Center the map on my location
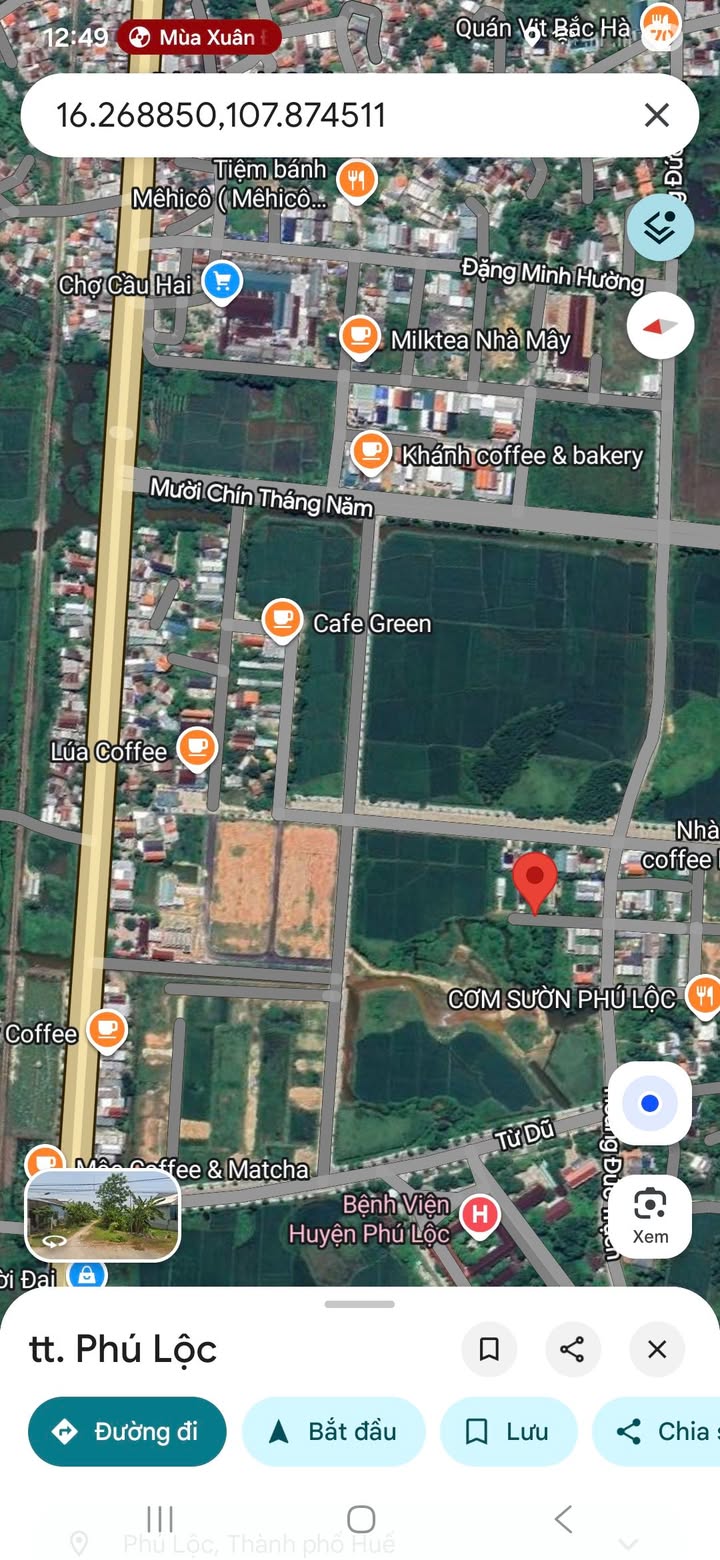 pyautogui.click(x=650, y=1103)
